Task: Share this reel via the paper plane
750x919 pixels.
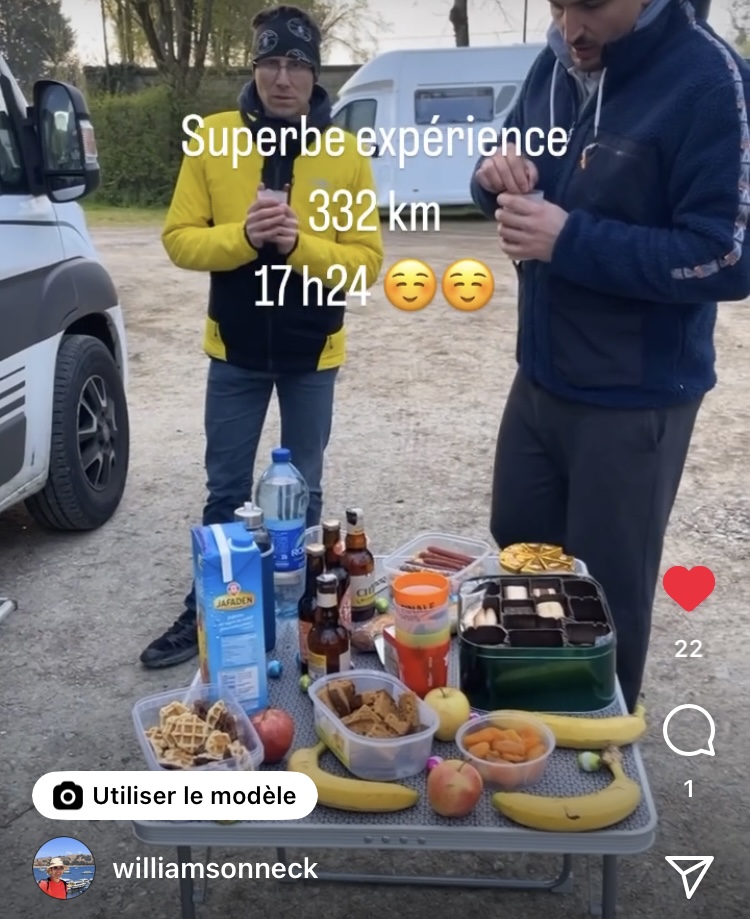Action: [689, 875]
